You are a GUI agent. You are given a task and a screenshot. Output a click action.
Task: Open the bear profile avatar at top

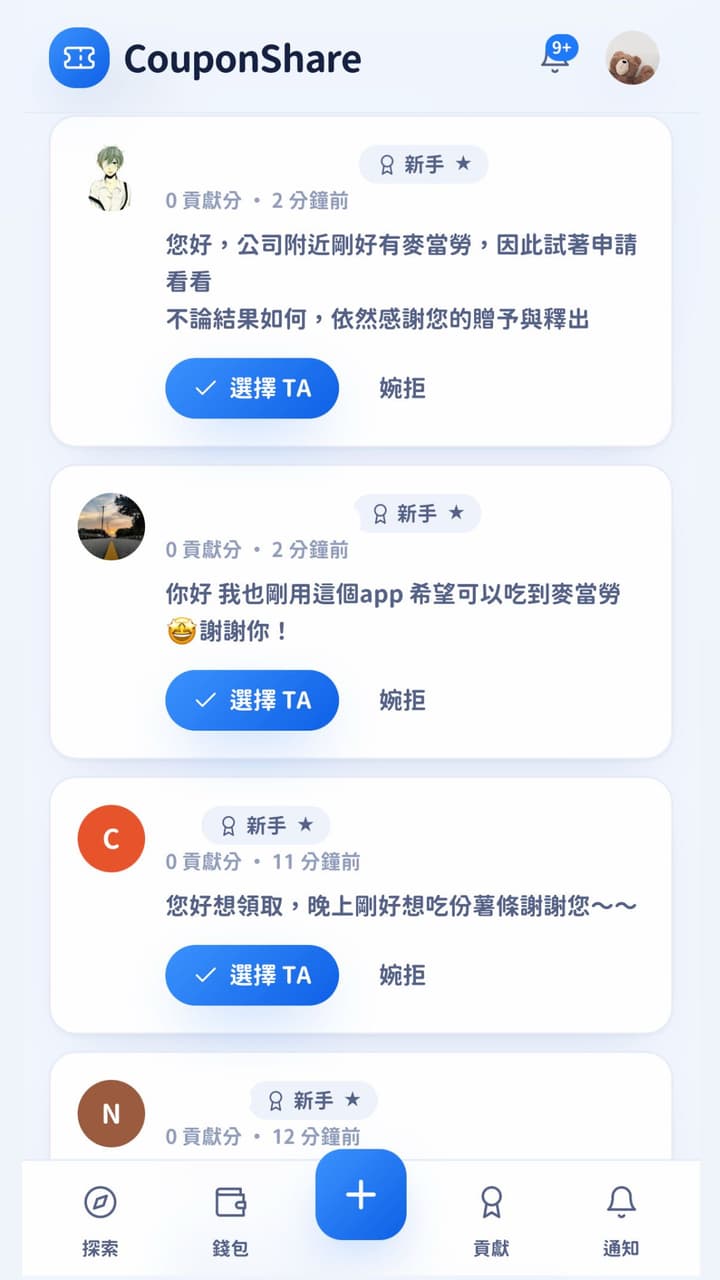pos(632,58)
